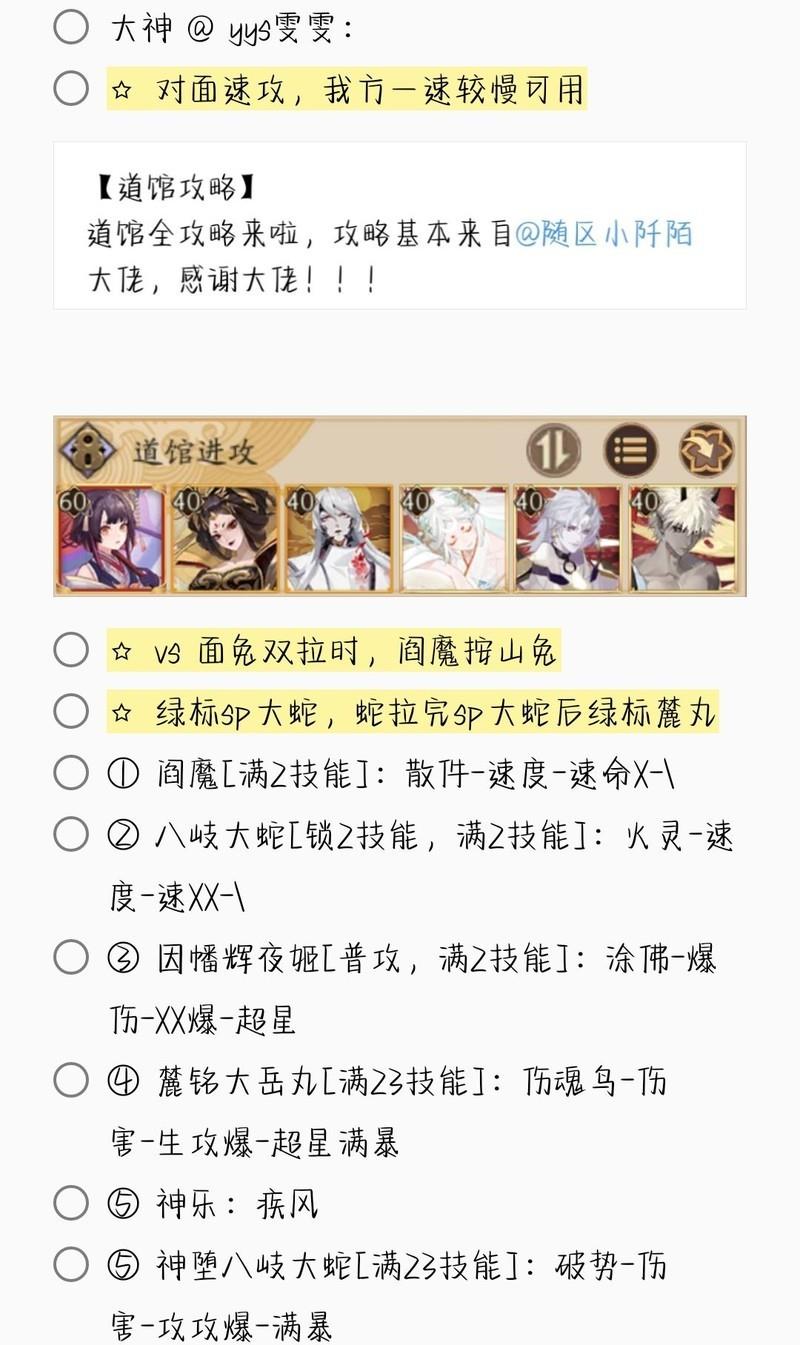Screen dimensions: 800x1345
Task: Check off the 面兔双拉时 note
Action: point(71,650)
